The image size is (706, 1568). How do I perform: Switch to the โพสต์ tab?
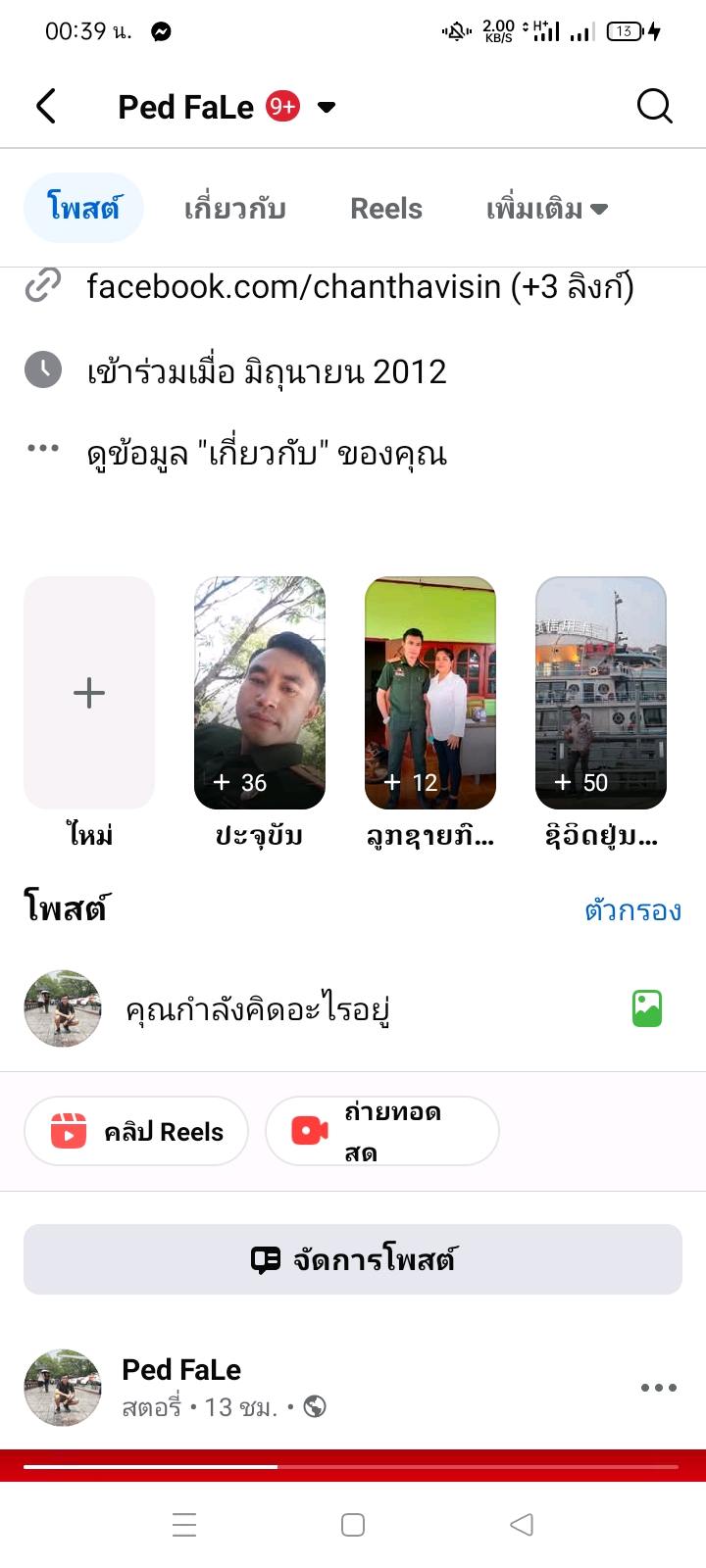coord(83,208)
